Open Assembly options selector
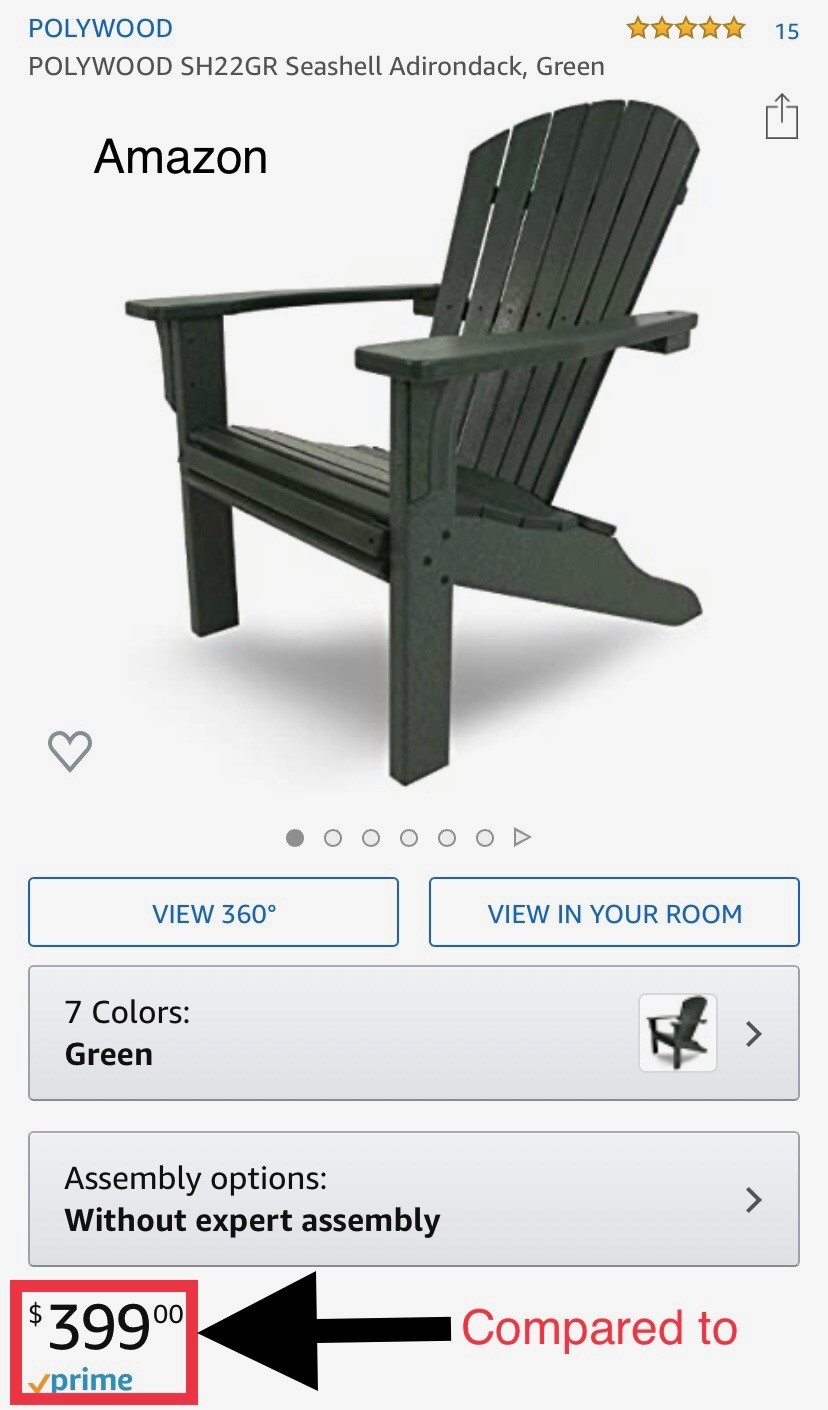828x1410 pixels. [413, 1199]
